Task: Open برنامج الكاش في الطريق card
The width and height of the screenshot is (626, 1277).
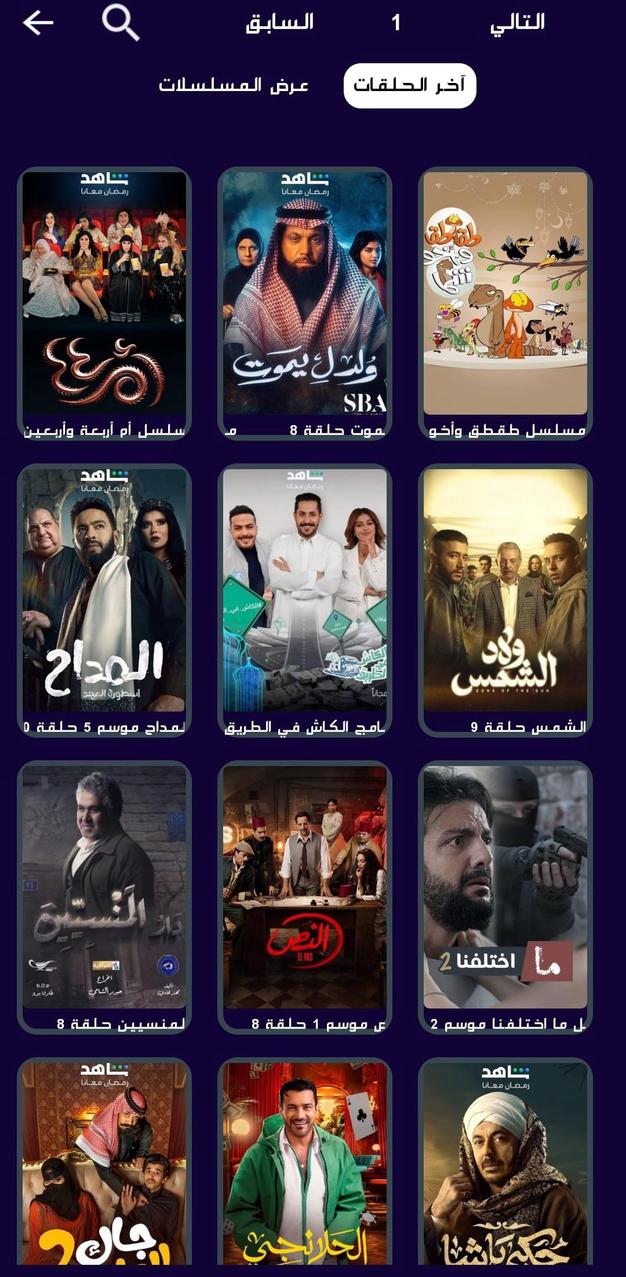Action: coord(304,598)
